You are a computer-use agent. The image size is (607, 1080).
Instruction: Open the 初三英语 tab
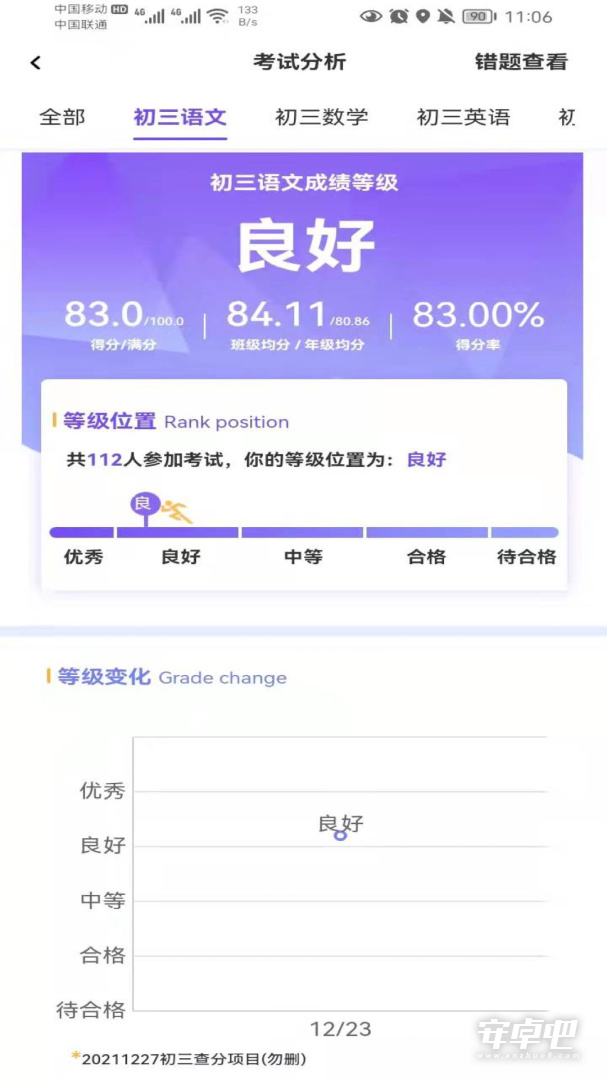tap(463, 116)
